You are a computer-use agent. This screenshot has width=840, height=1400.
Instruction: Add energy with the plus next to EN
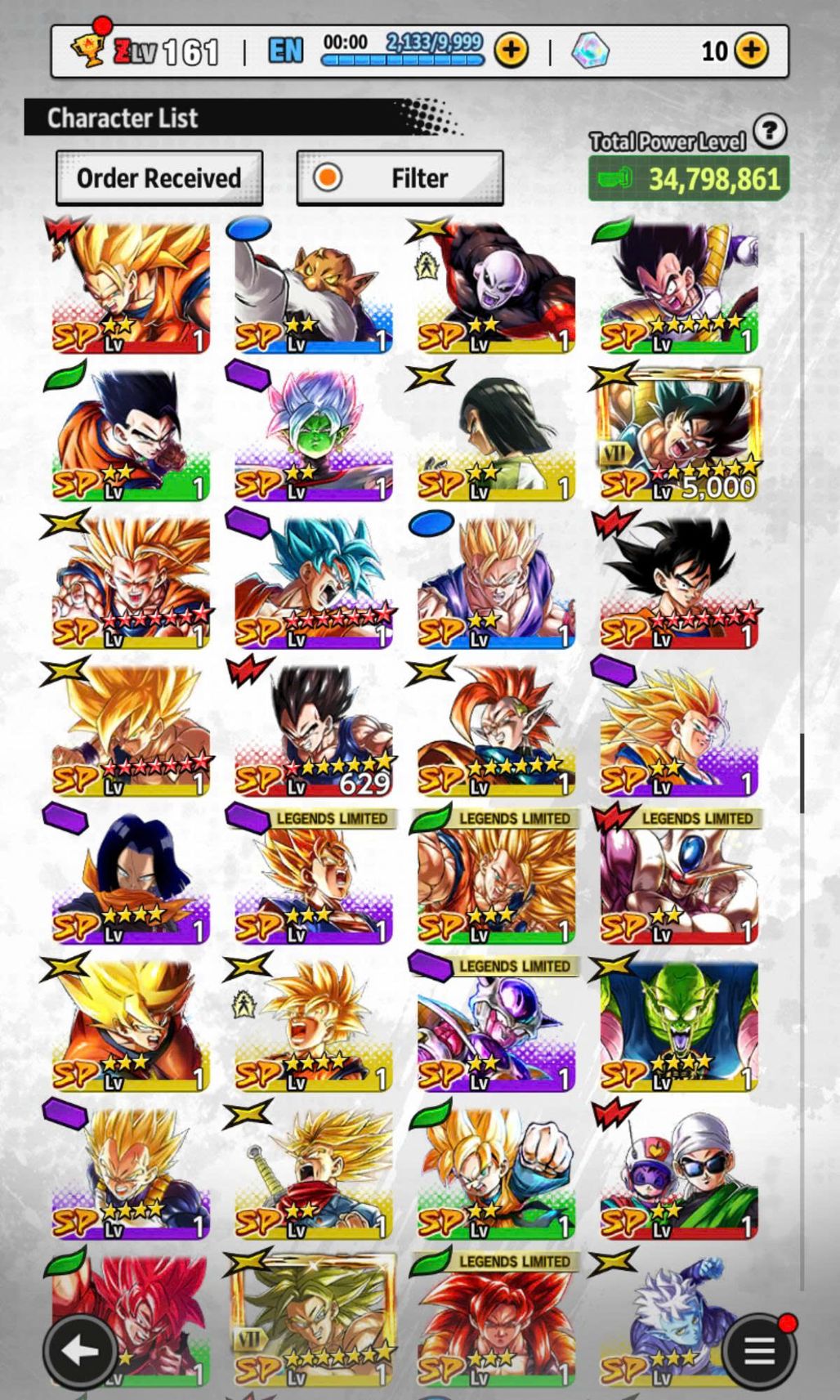(511, 51)
